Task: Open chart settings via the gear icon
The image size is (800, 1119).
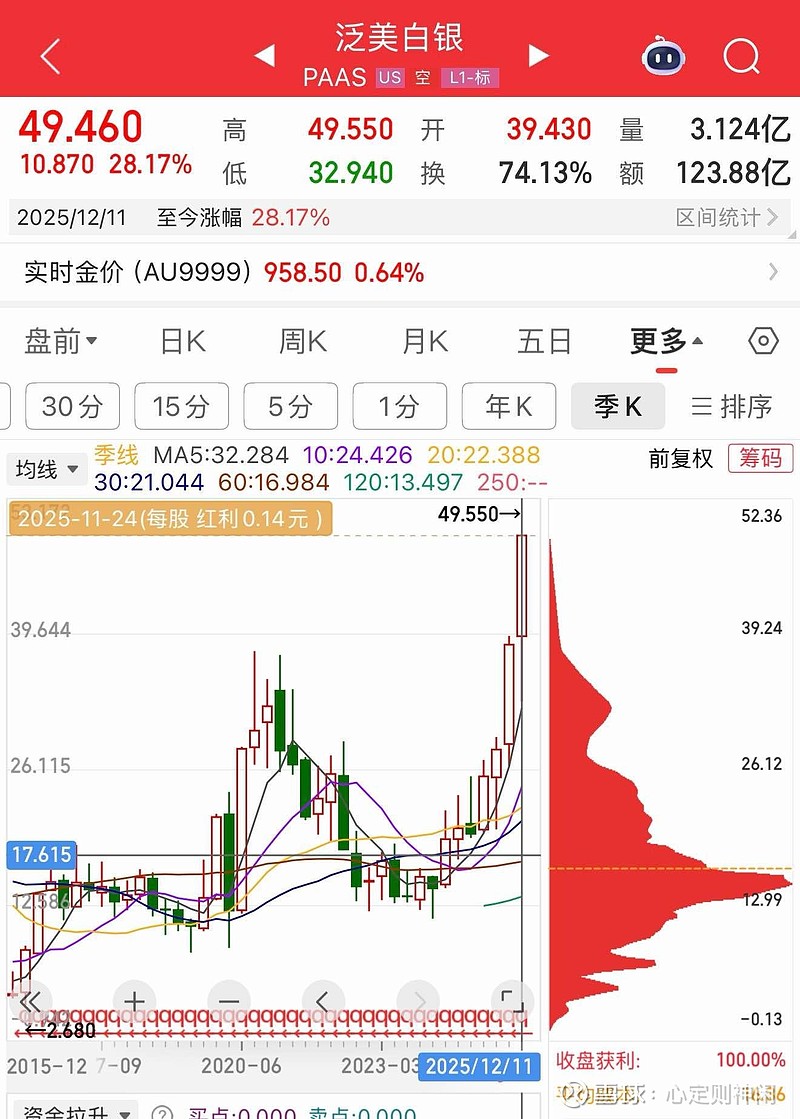Action: click(x=762, y=341)
